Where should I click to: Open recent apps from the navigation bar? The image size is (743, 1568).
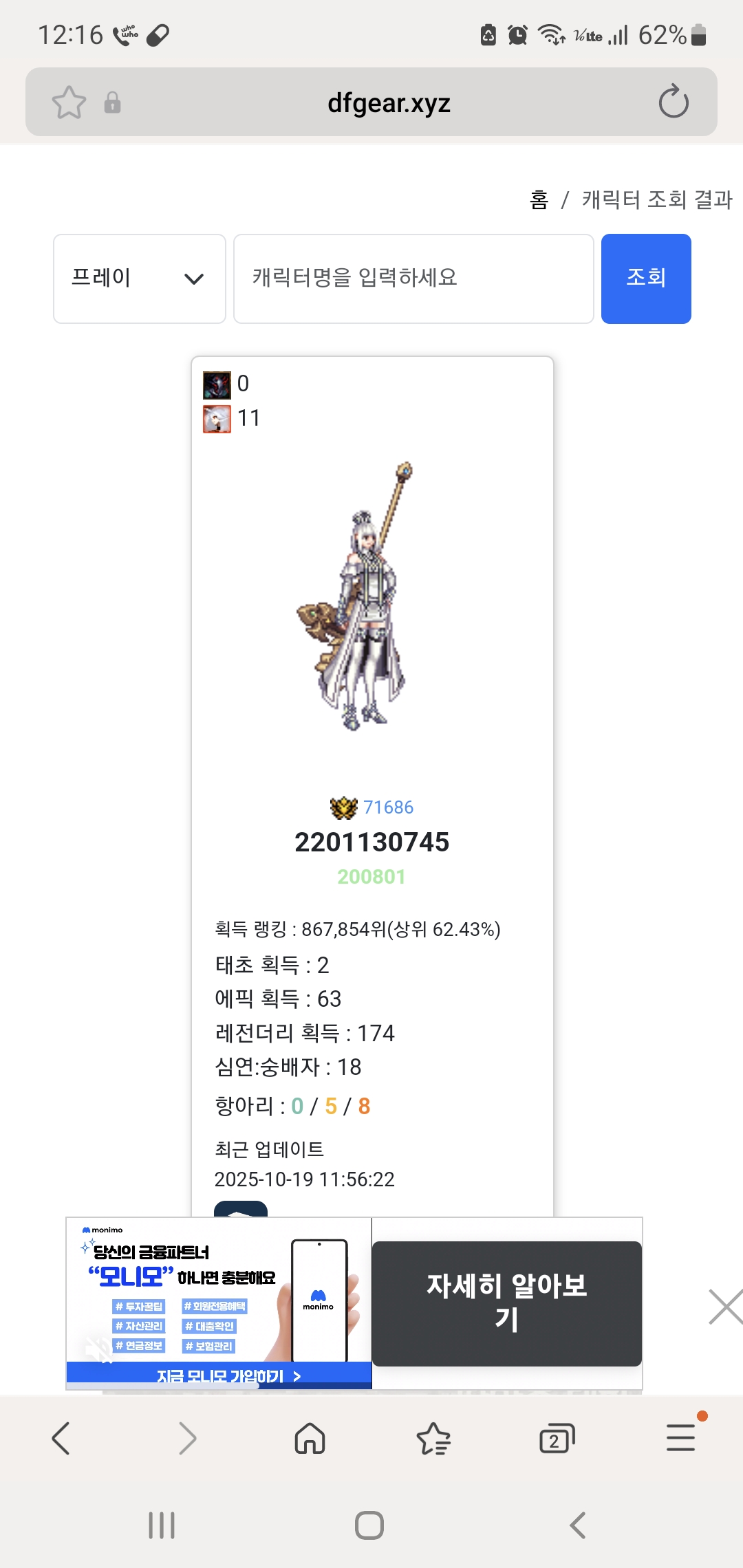[162, 1525]
